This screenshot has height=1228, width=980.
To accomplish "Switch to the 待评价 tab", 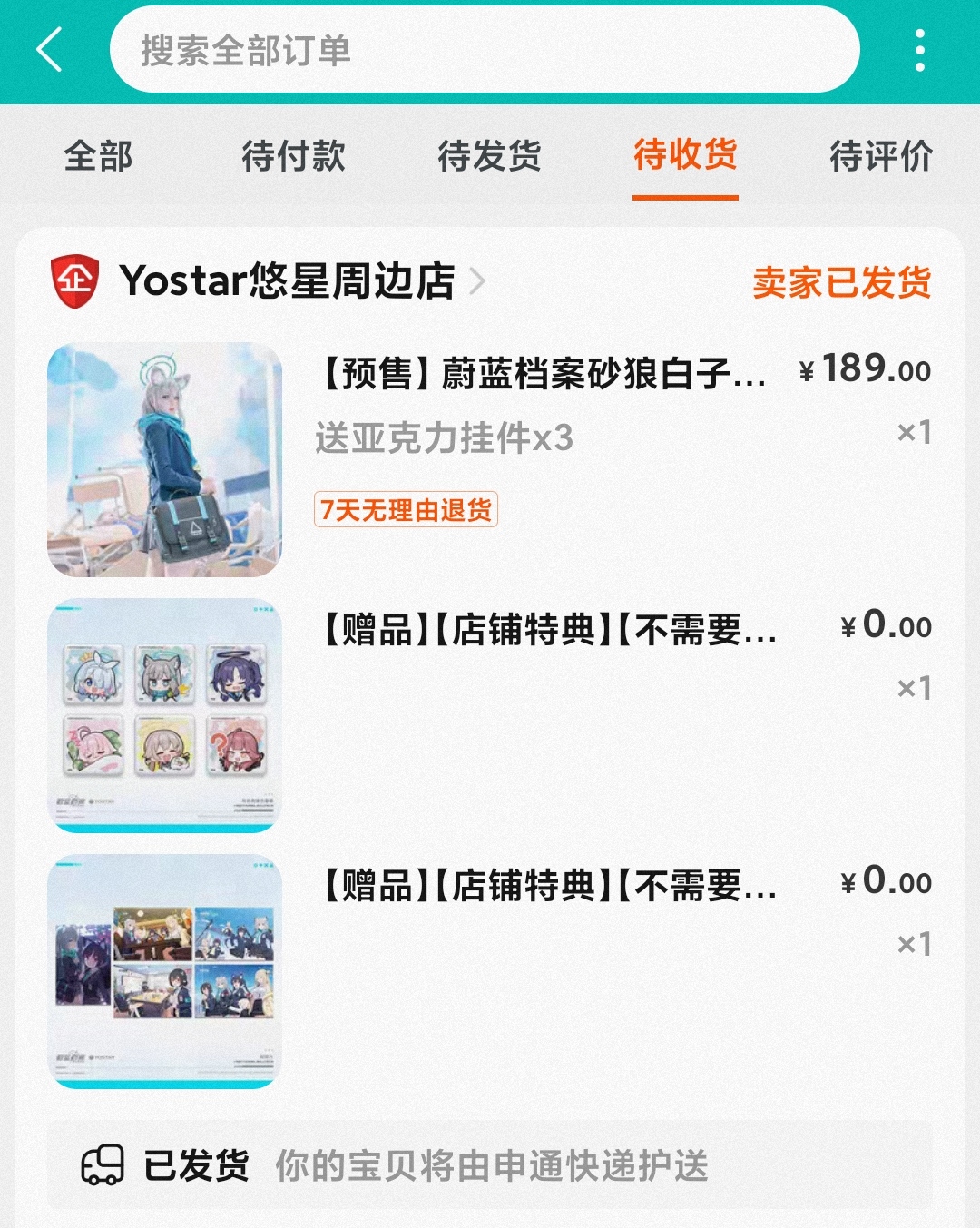I will (x=880, y=156).
